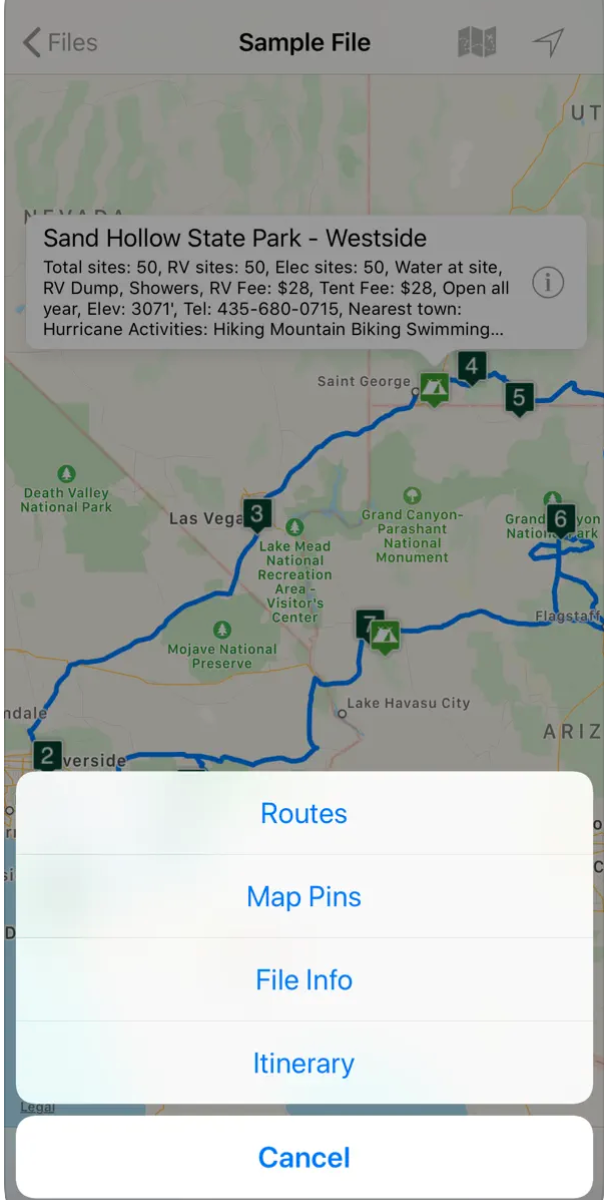
Task: Open info for Sand Hollow State Park
Action: (x=547, y=283)
